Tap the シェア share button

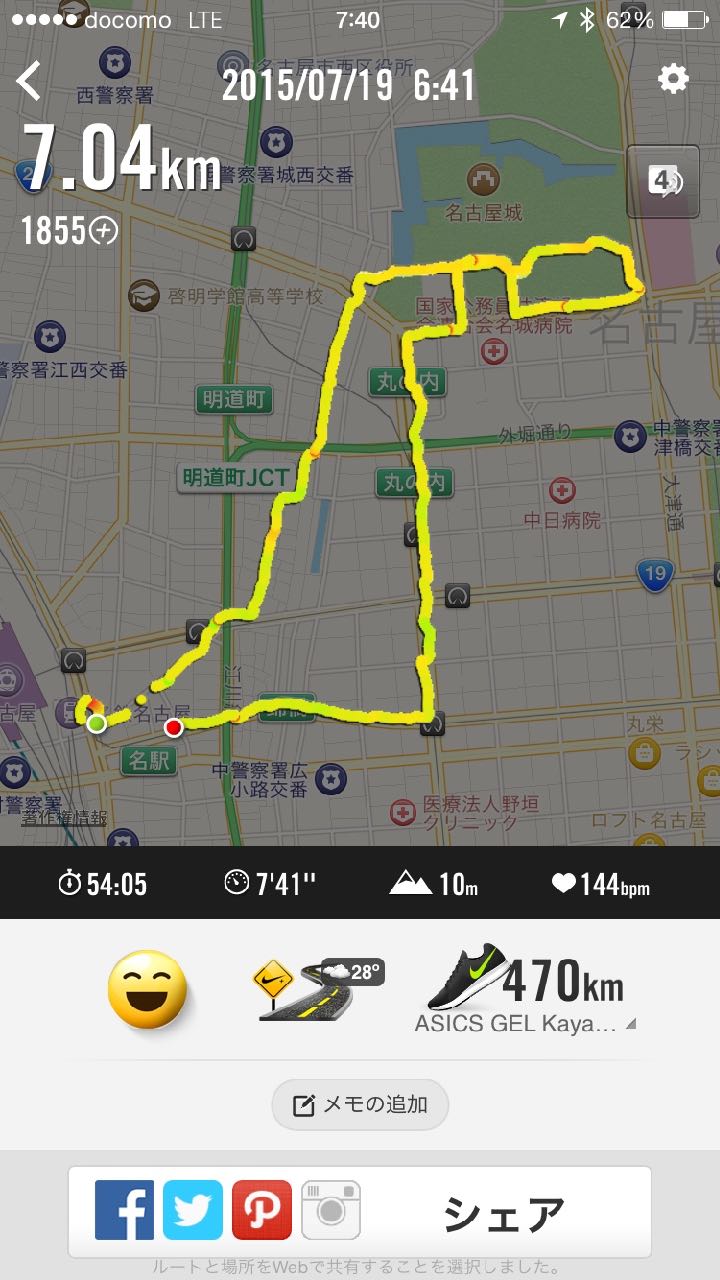pos(503,1213)
